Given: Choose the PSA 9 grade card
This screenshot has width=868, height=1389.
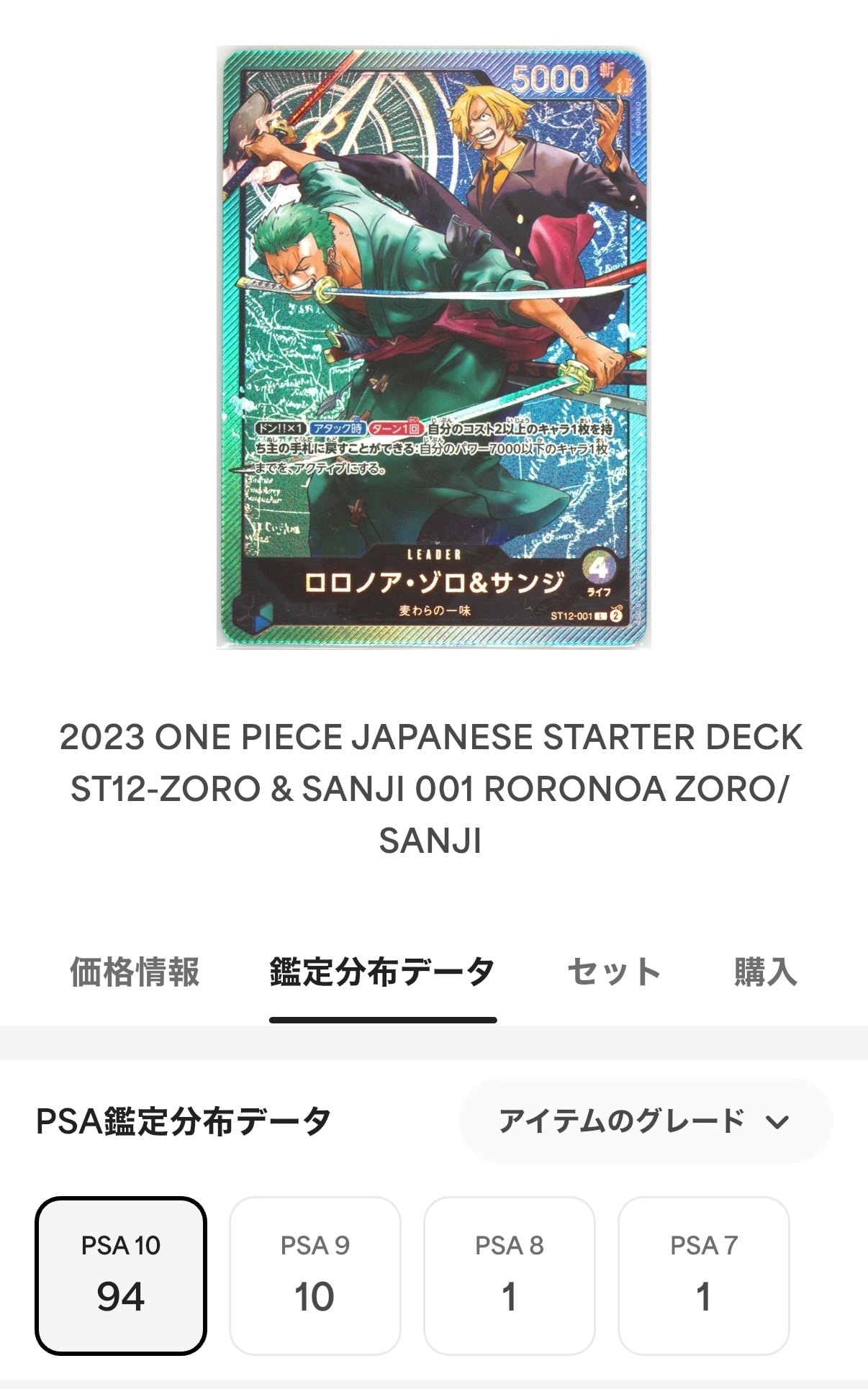Looking at the screenshot, I should coord(315,1275).
